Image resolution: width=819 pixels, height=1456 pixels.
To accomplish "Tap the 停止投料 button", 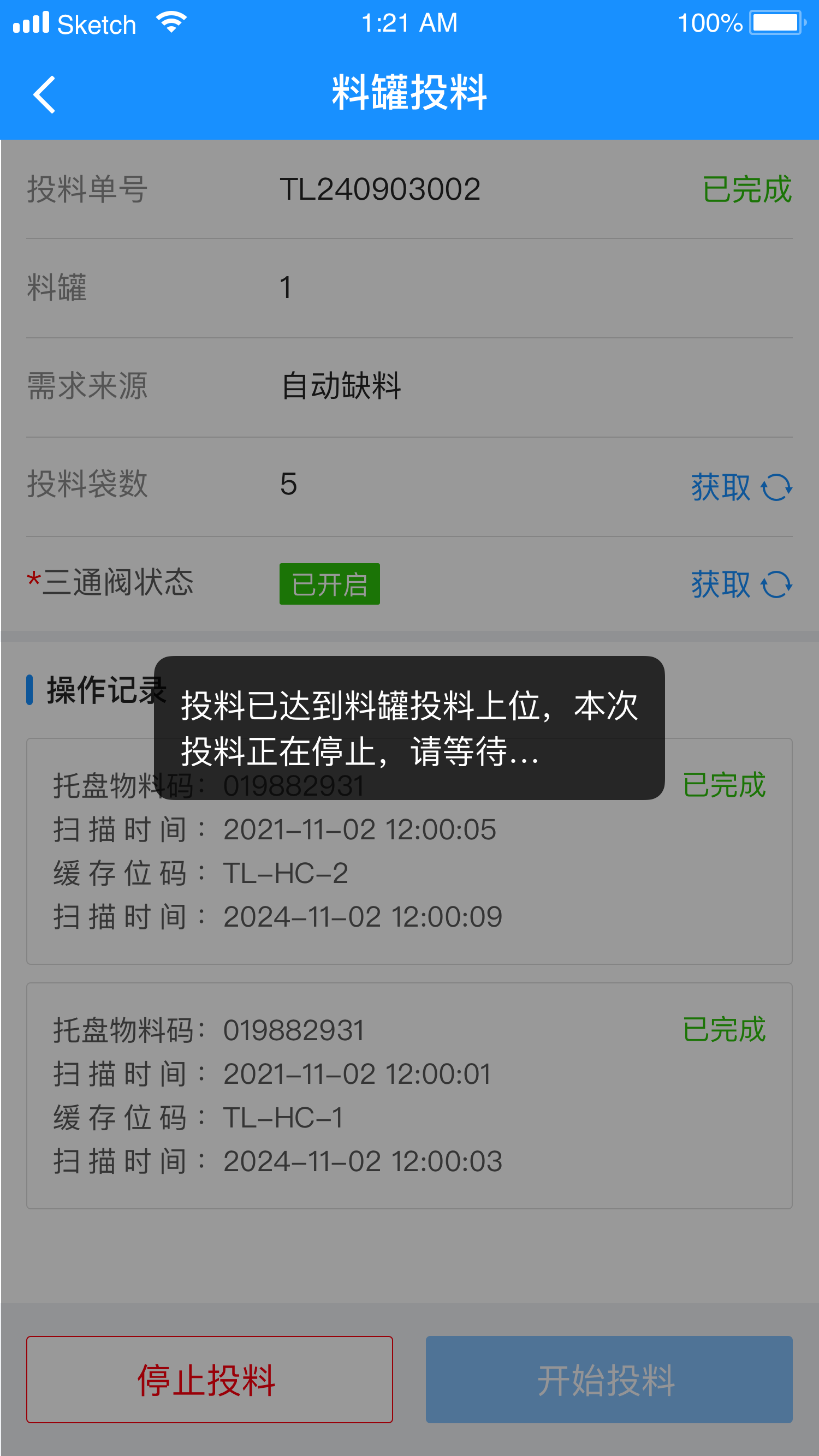I will (209, 1379).
